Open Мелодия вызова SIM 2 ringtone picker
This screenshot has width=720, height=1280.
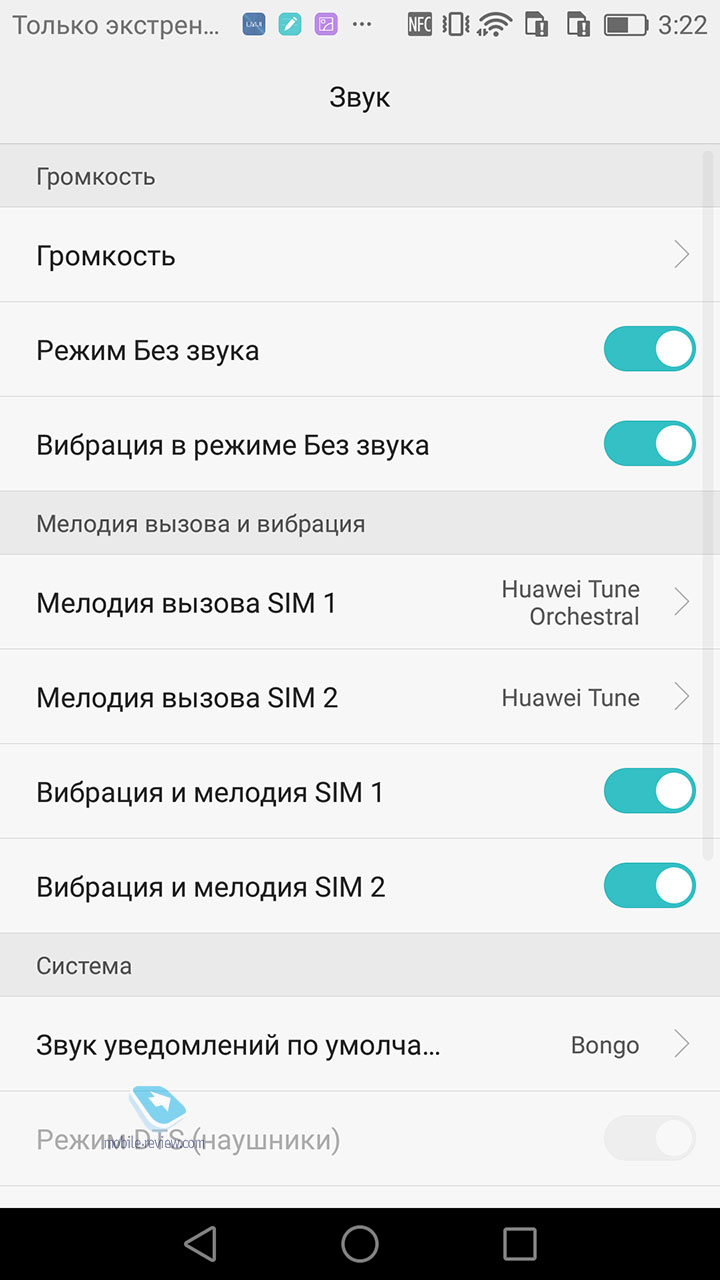point(360,697)
